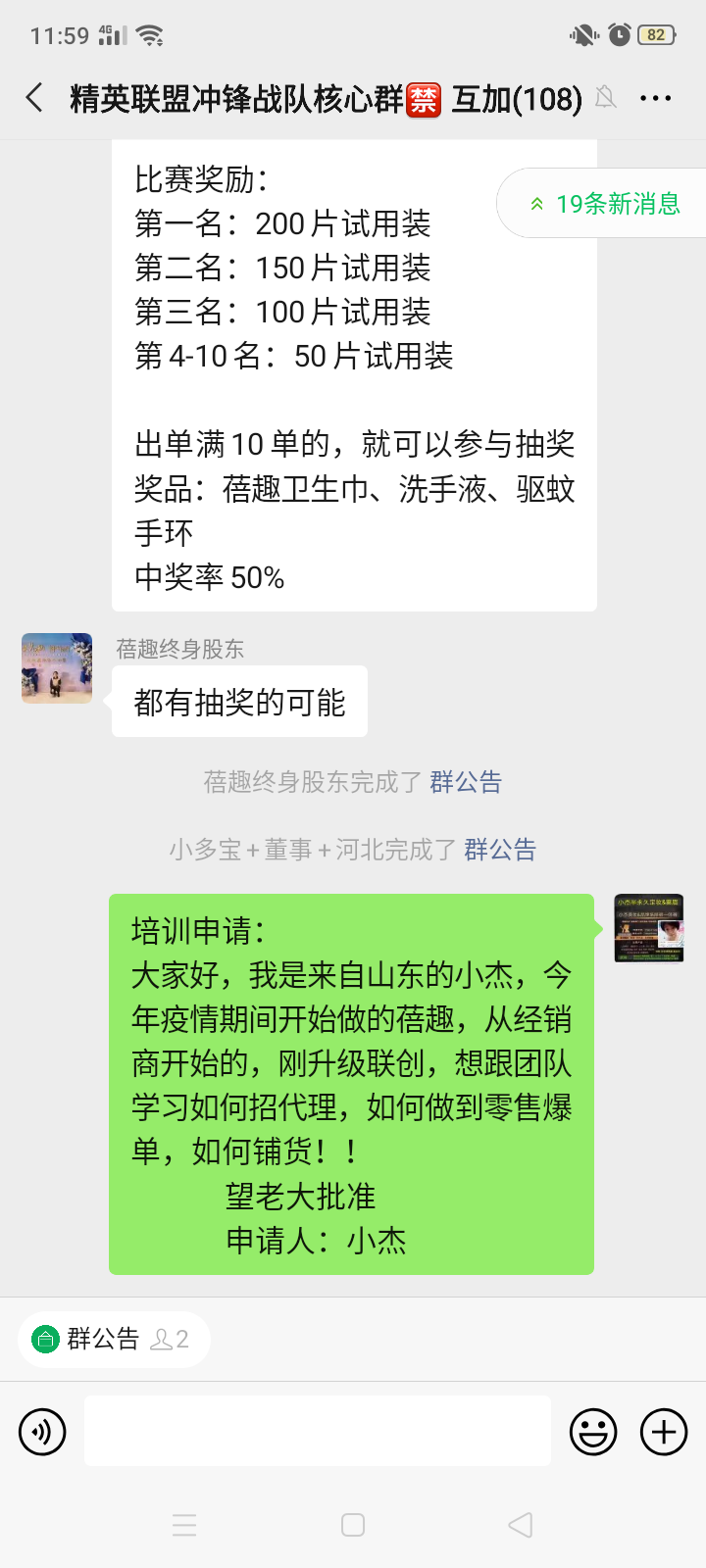Tap the 群公告 chip above the input

(114, 1339)
